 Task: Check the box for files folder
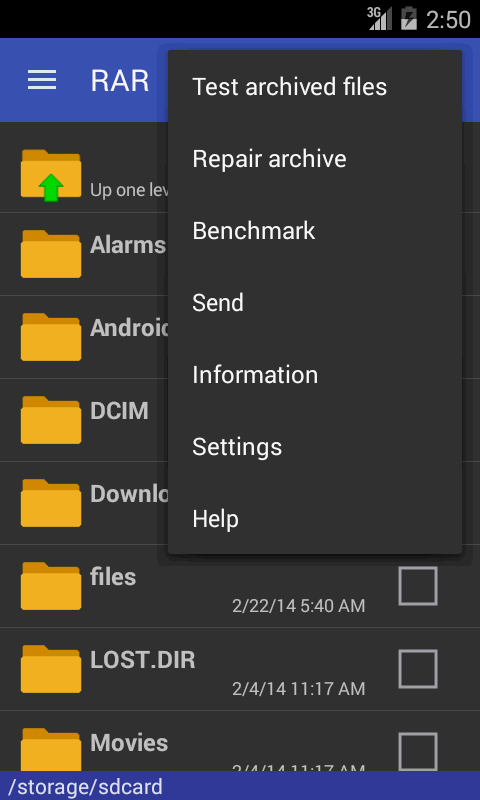point(418,586)
